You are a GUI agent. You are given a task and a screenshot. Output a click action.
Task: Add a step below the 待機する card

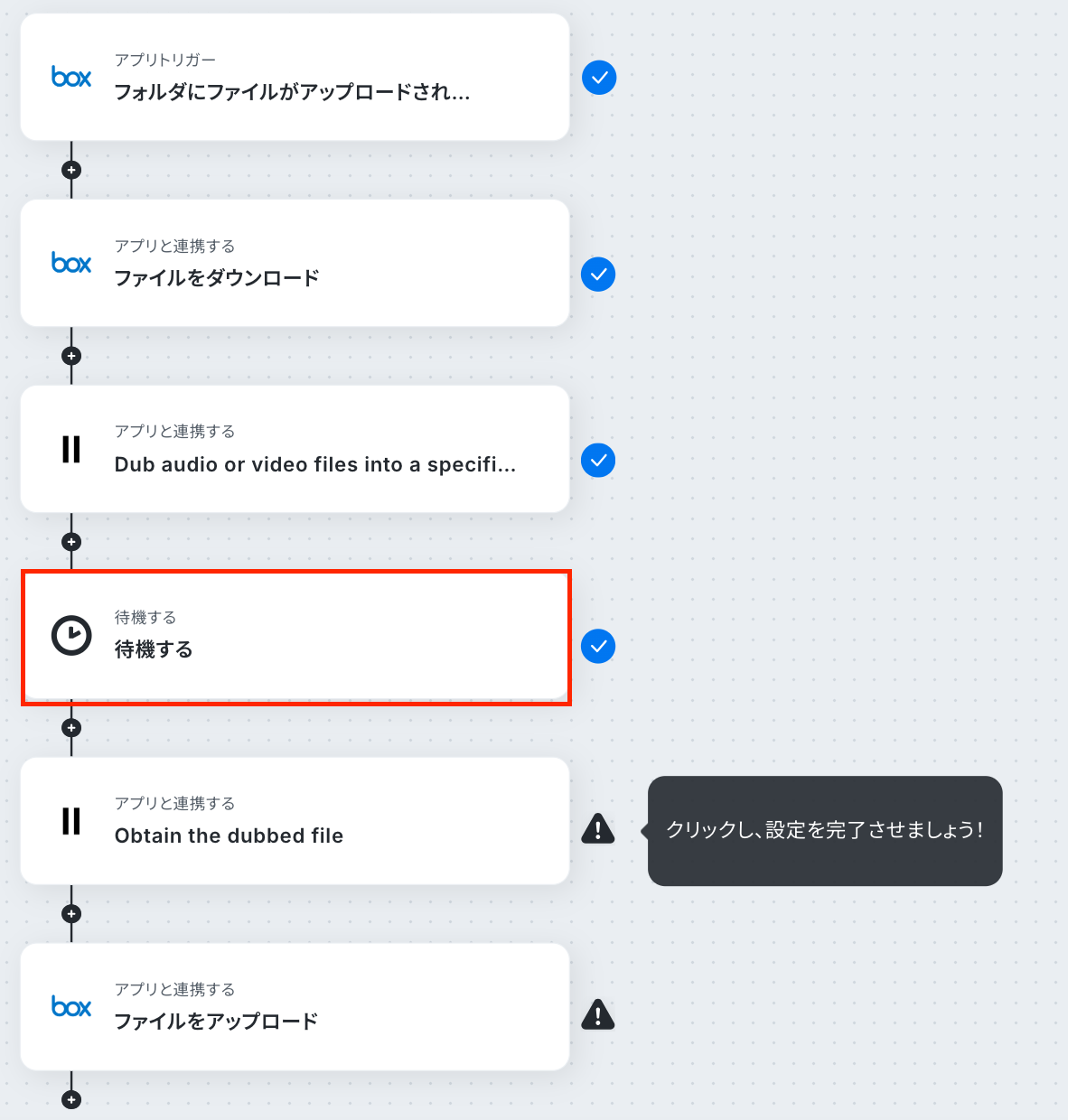pyautogui.click(x=71, y=728)
